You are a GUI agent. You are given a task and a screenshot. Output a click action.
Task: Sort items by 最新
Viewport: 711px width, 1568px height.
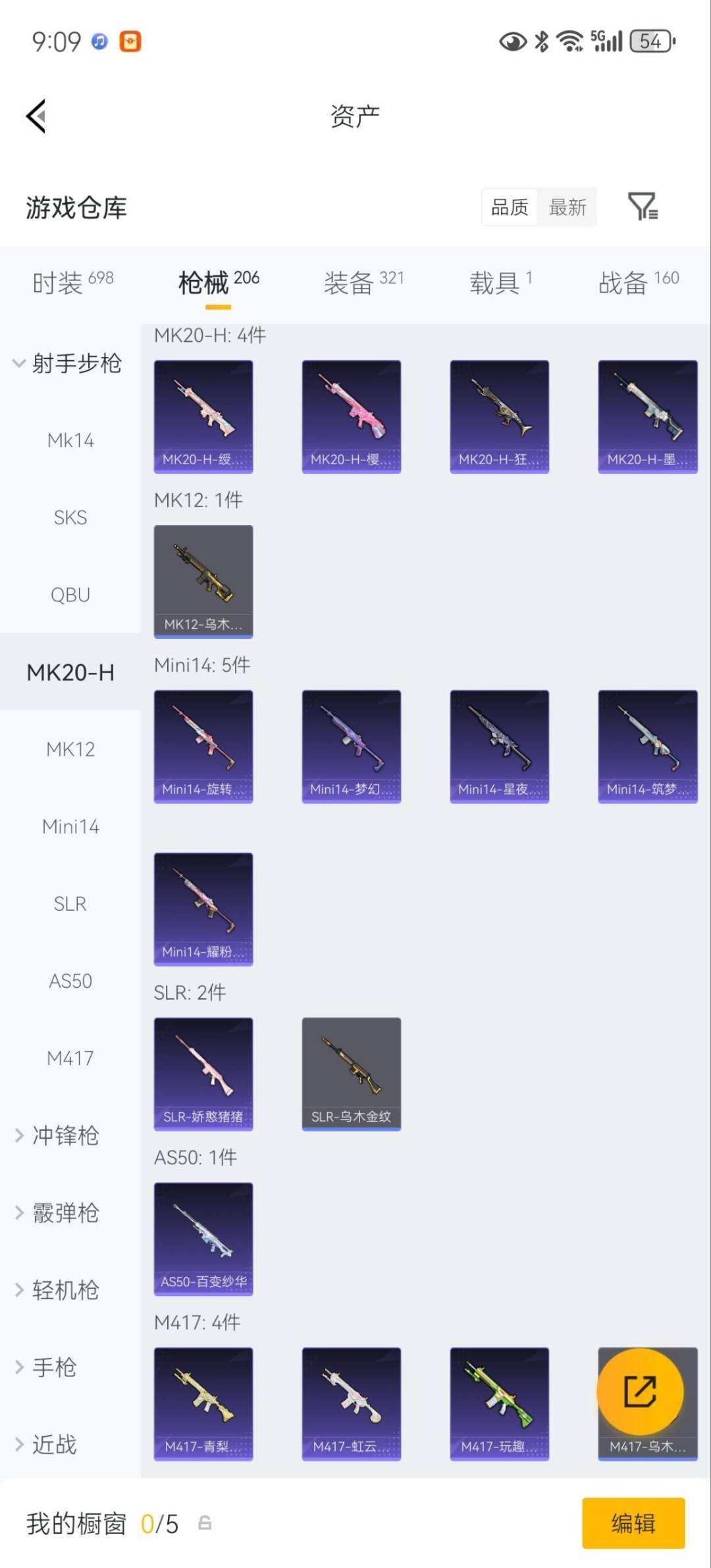(x=567, y=207)
